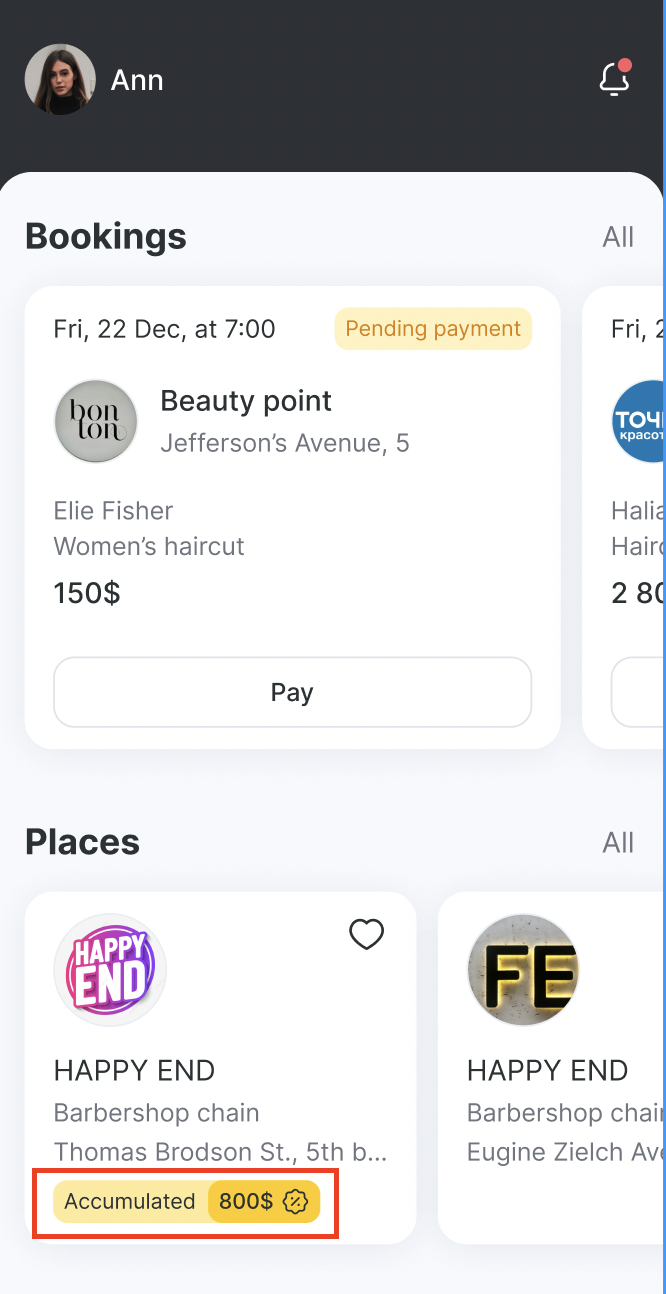Open the notifications bell
666x1294 pixels.
point(614,79)
